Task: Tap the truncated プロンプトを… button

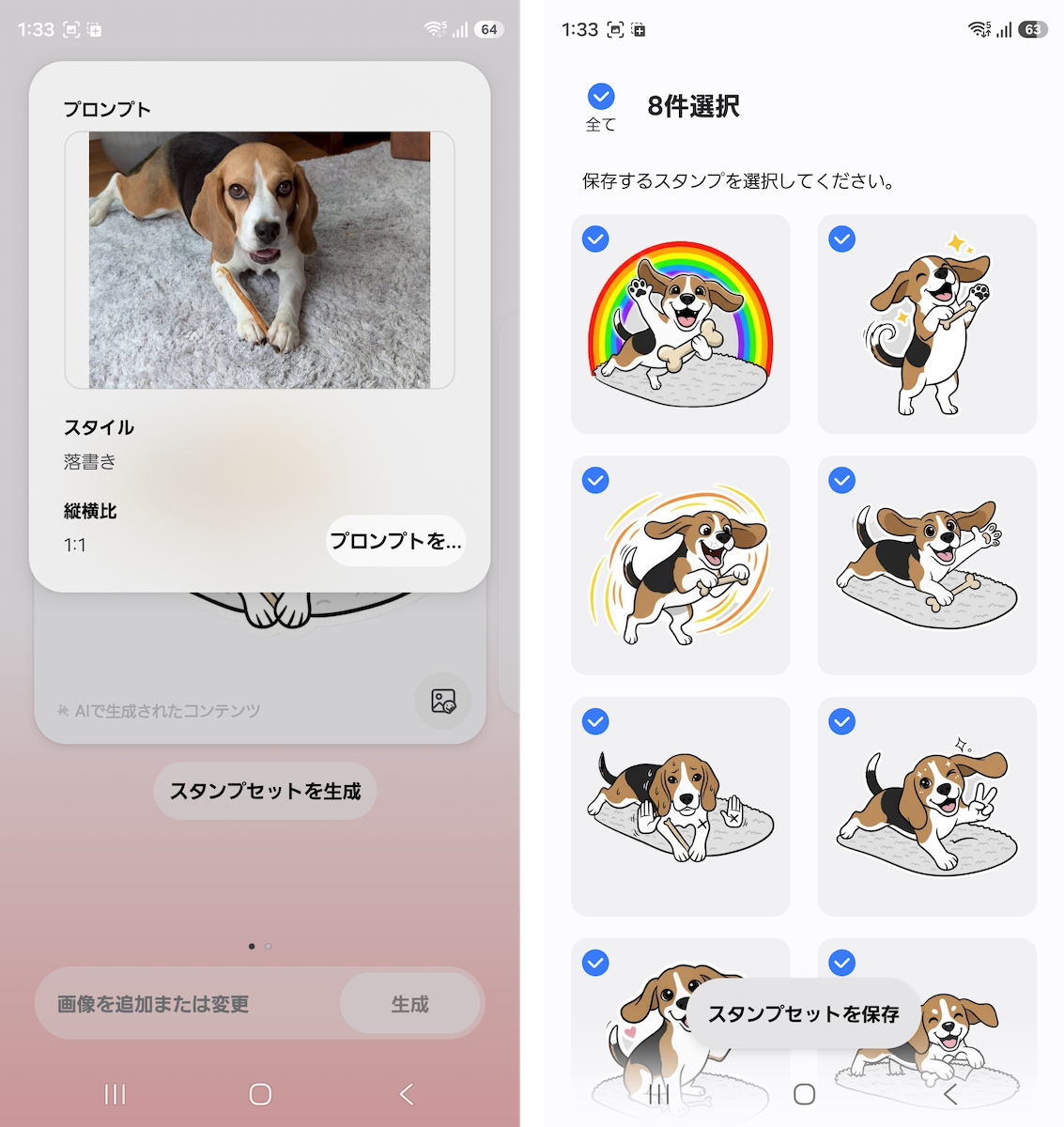Action: [395, 541]
